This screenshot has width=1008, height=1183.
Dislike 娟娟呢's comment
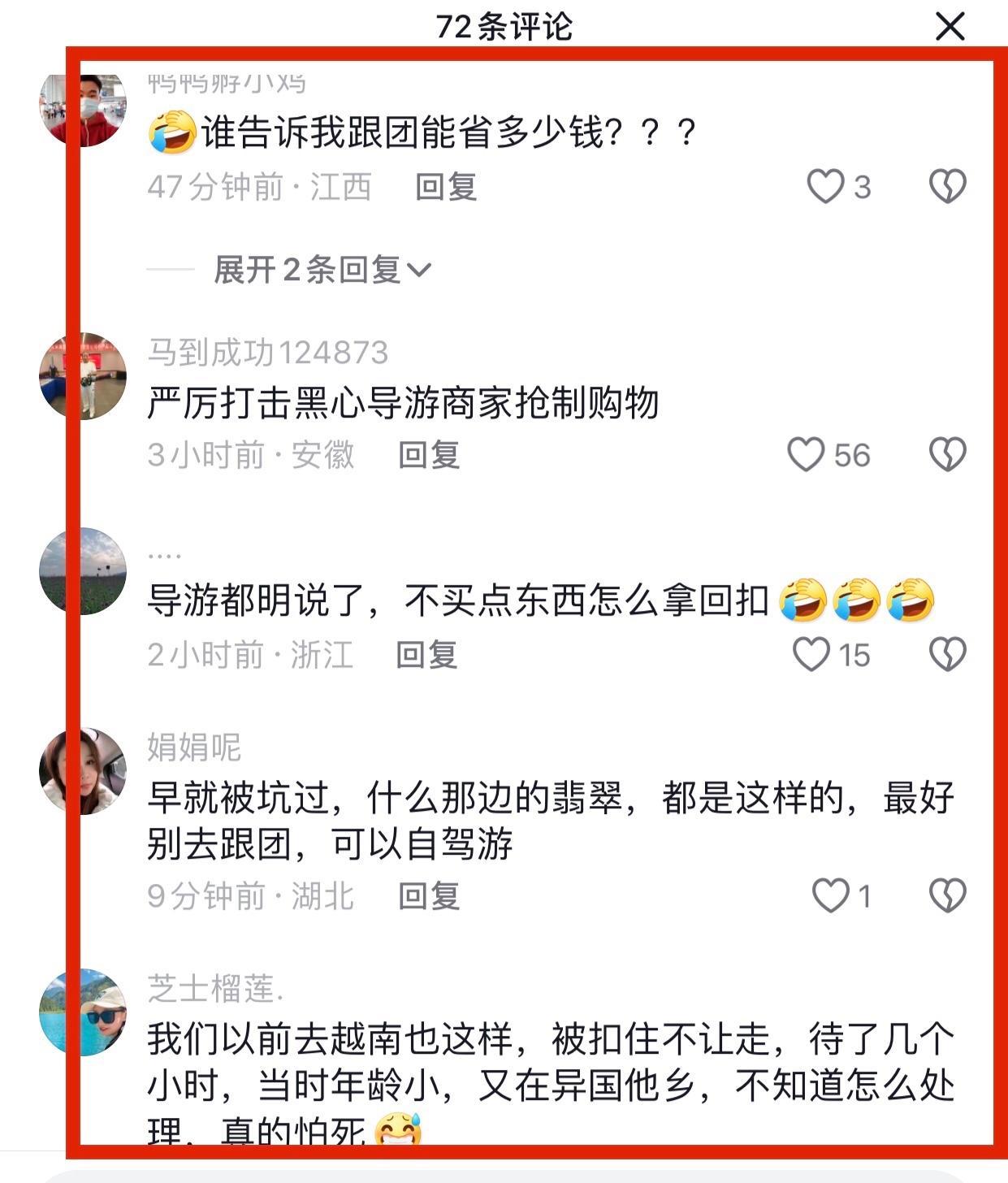[x=947, y=895]
